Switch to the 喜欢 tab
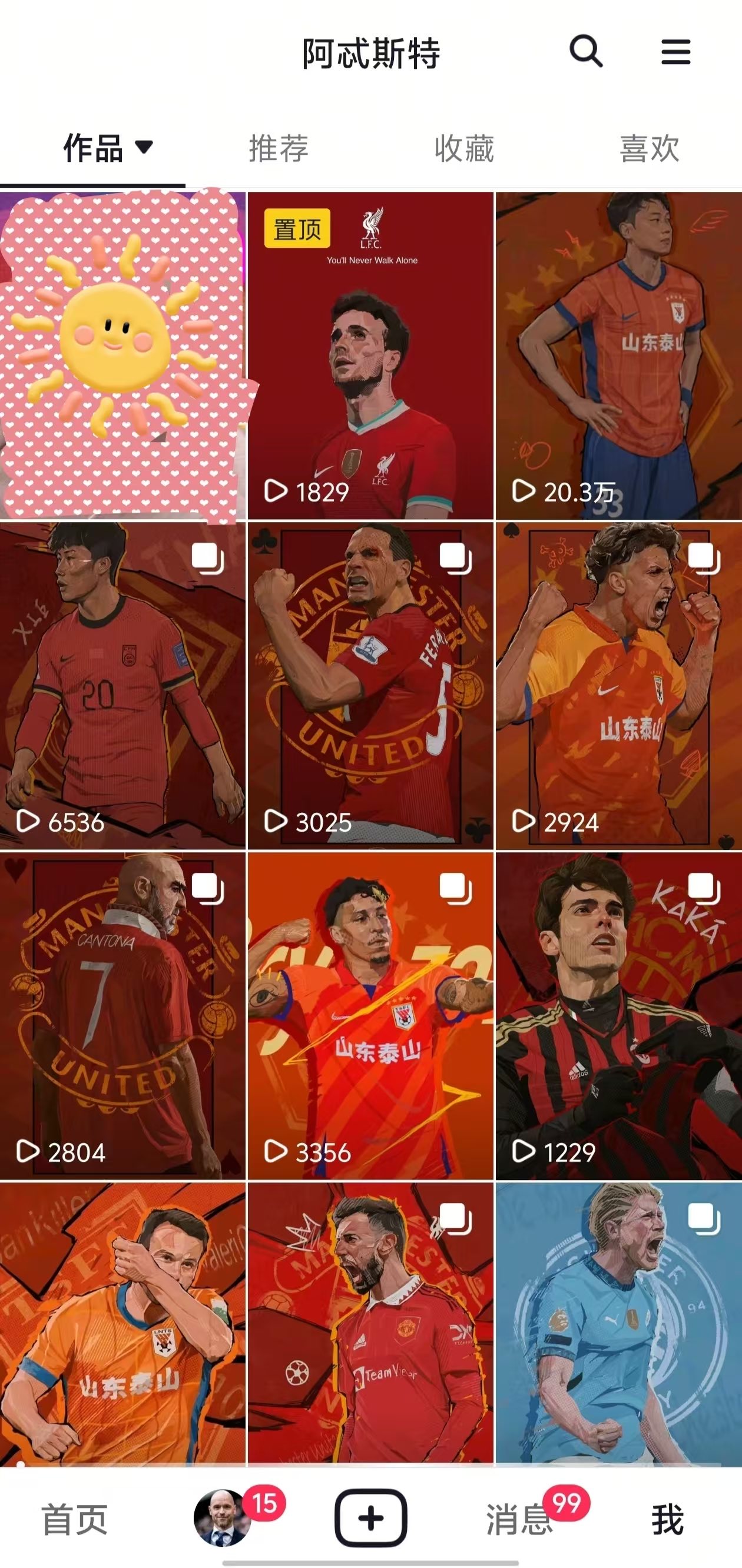The height and width of the screenshot is (1568, 742). pos(649,148)
